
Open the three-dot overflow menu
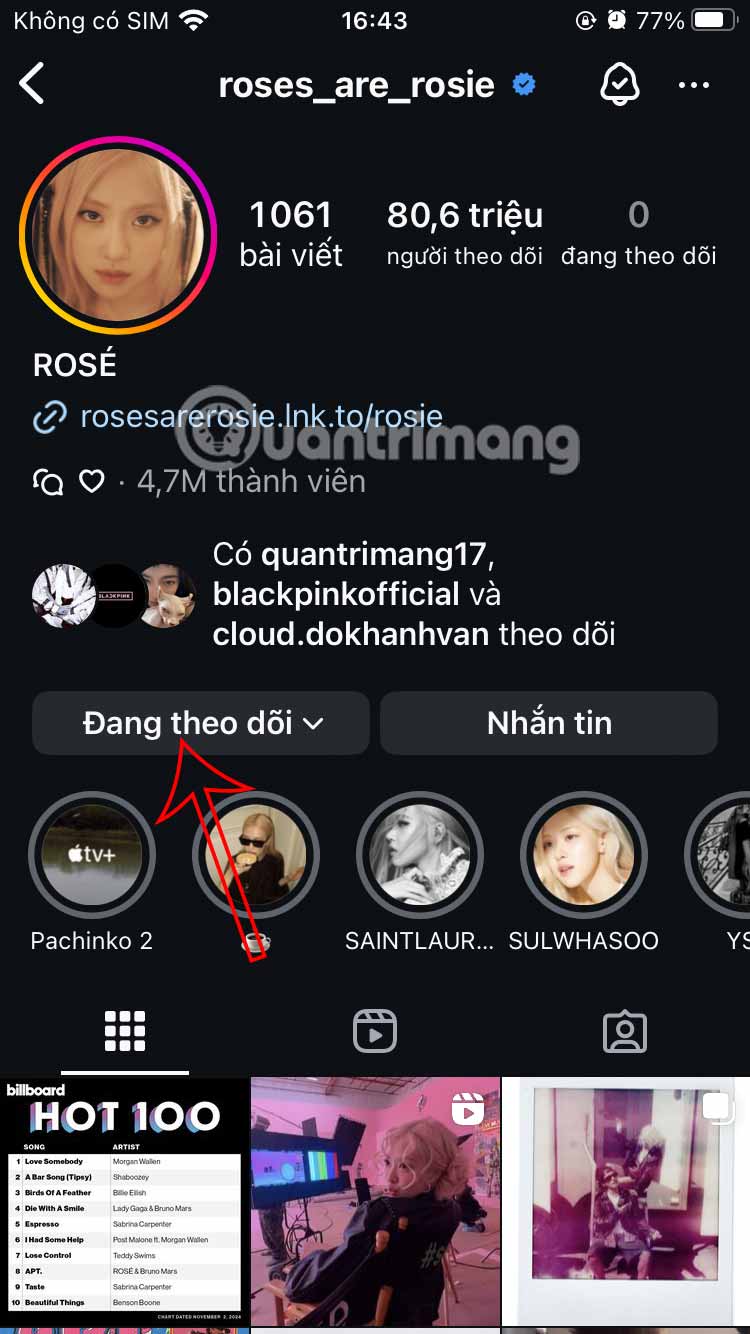(x=694, y=85)
